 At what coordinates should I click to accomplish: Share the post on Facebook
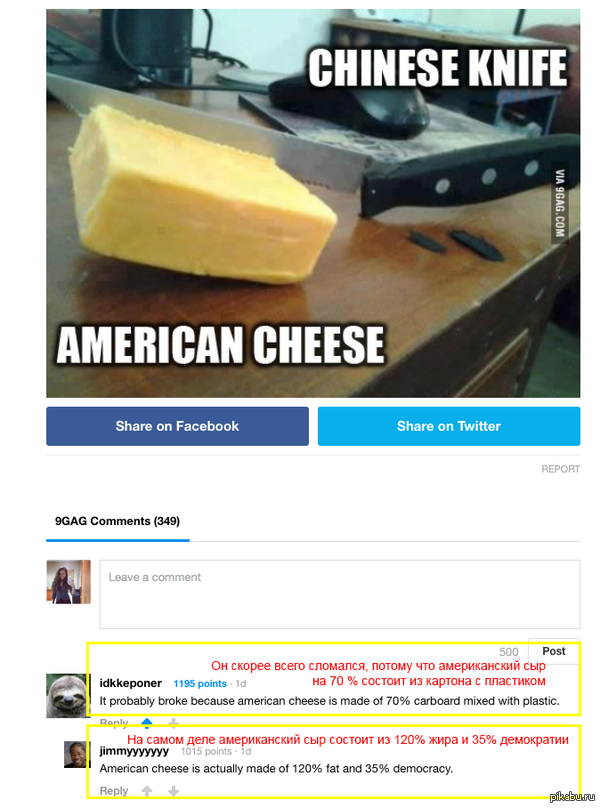point(177,426)
